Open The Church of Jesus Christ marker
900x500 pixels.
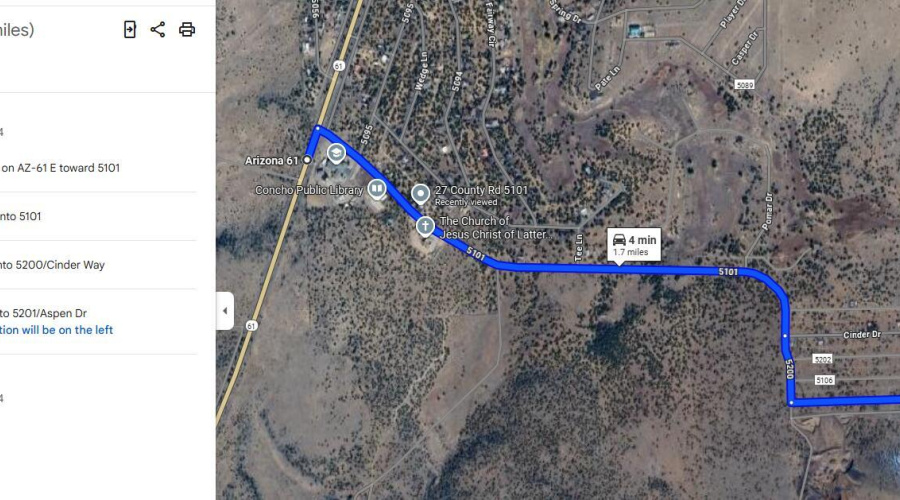coord(425,226)
